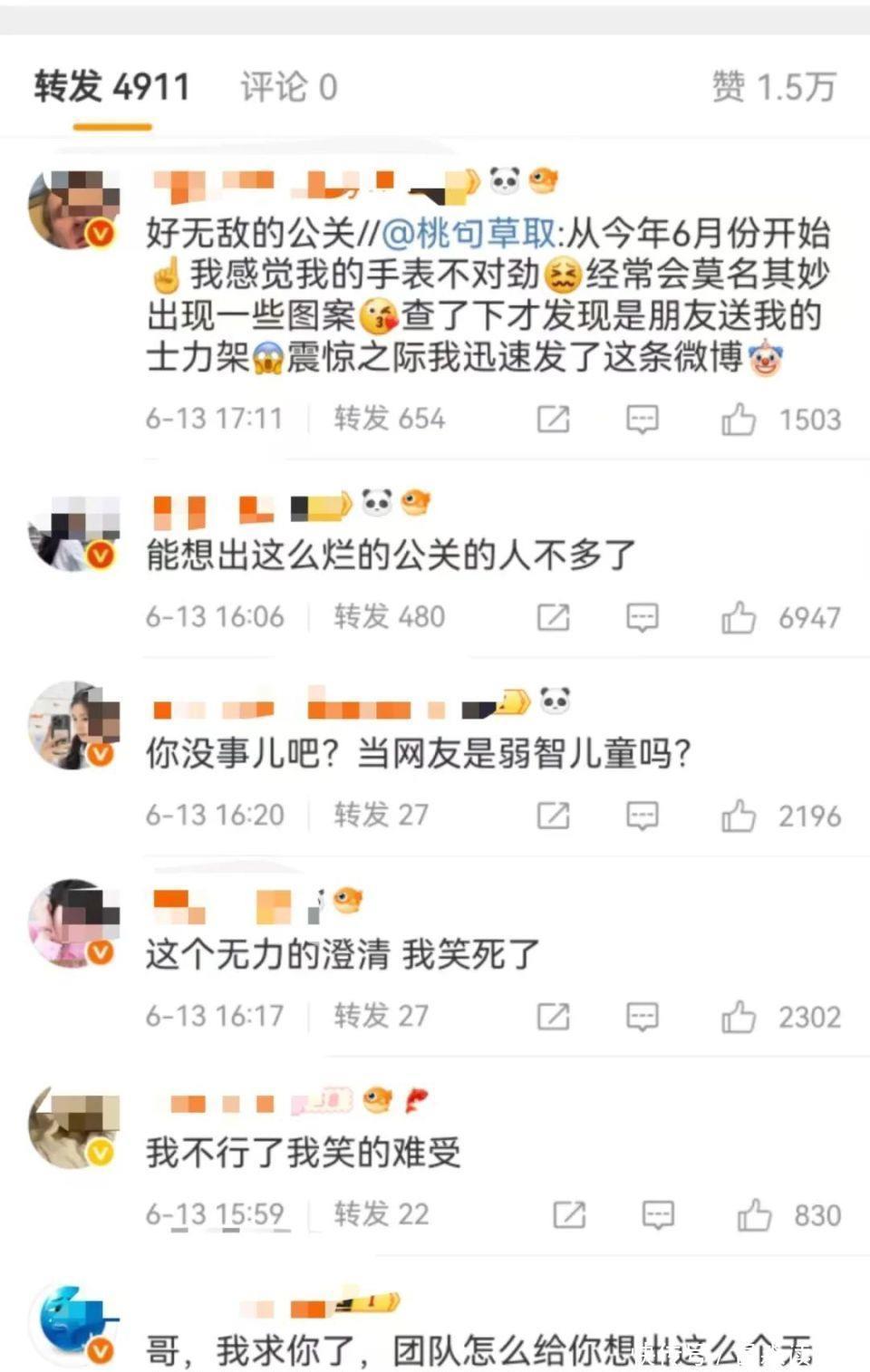Open the avatar of the 好无敌的公关 poster

pos(74,210)
